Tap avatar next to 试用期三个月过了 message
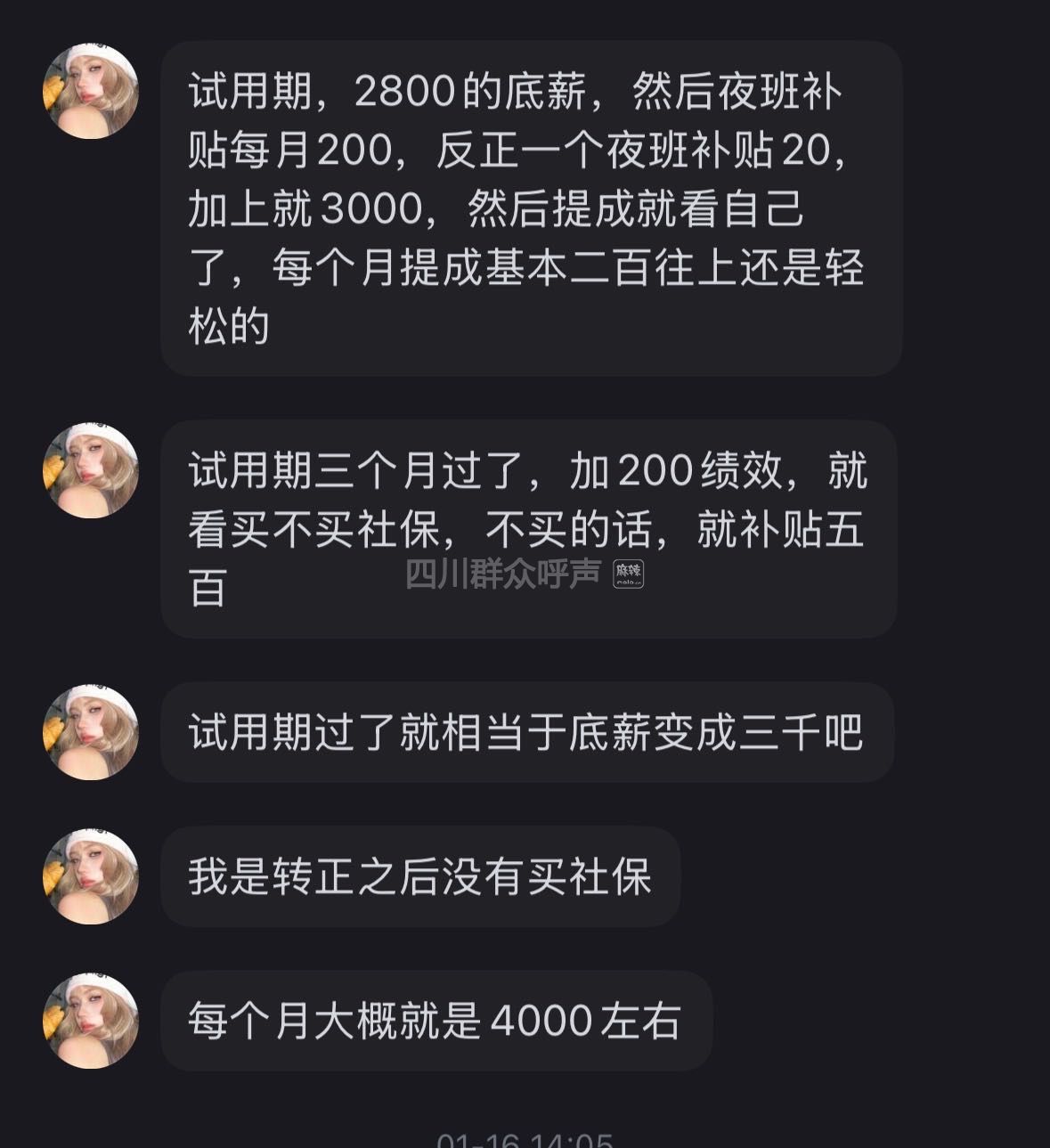This screenshot has width=1050, height=1148. click(x=91, y=470)
